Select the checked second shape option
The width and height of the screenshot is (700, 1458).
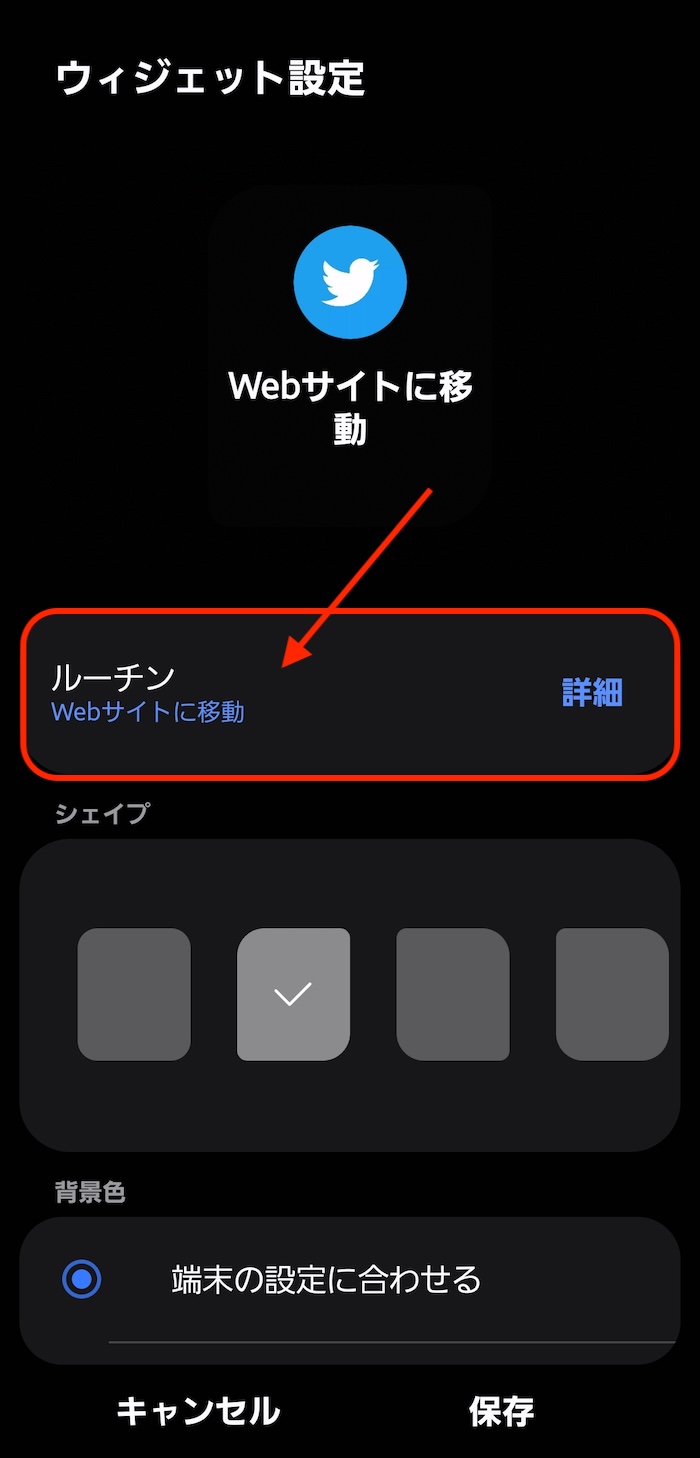293,994
